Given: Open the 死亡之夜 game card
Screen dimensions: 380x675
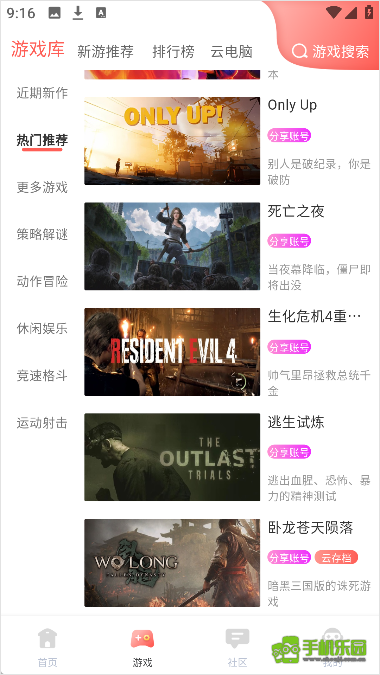Looking at the screenshot, I should [228, 246].
